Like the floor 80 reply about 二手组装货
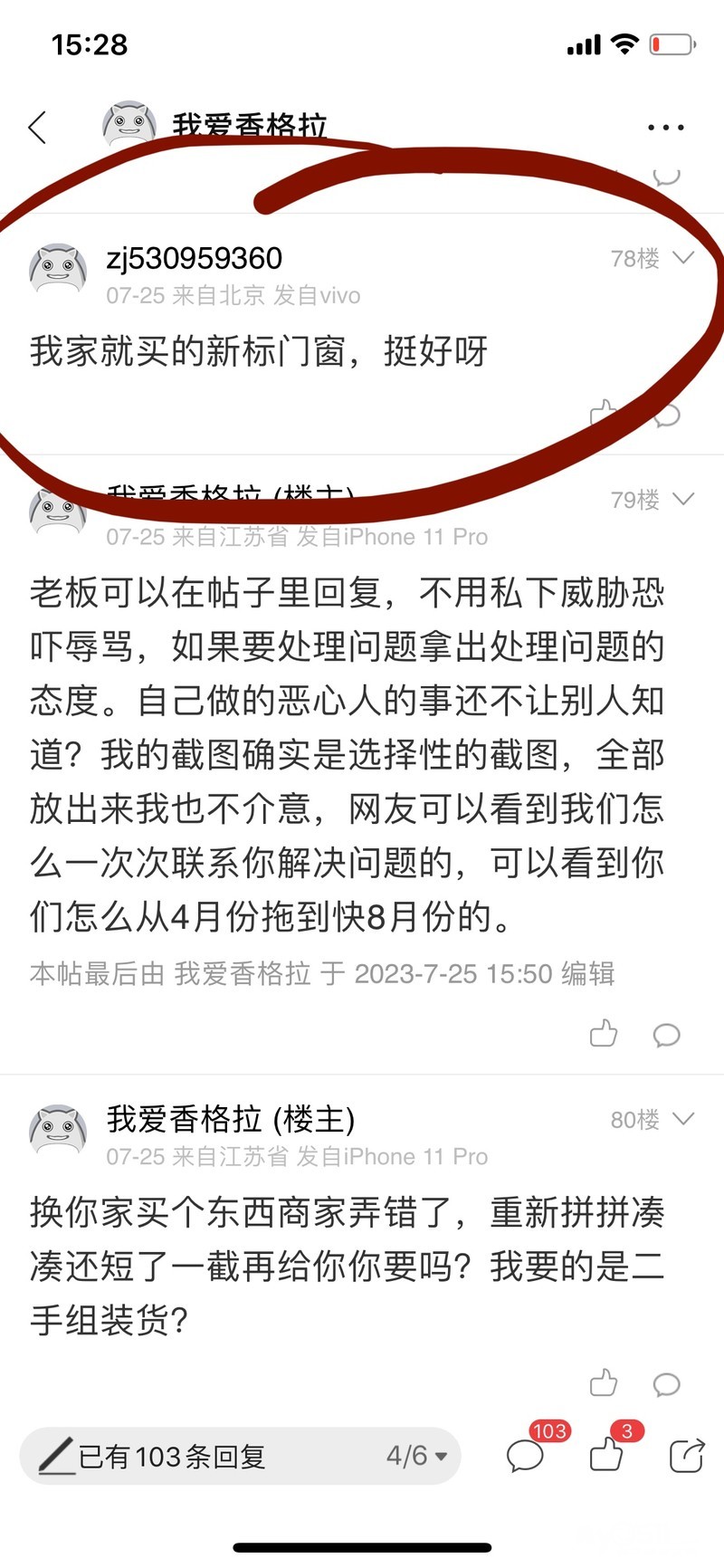724x1568 pixels. coord(604,1382)
